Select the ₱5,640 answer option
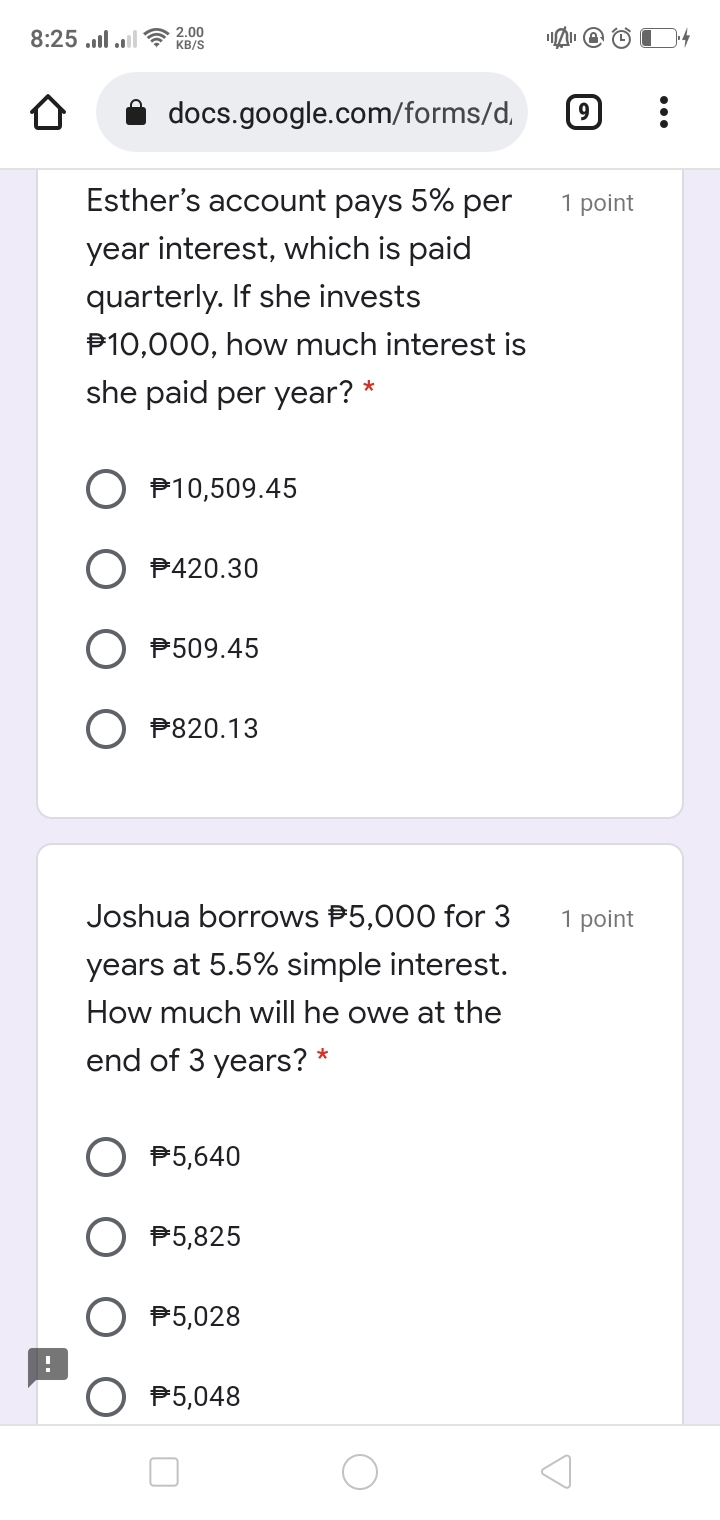Screen dimensions: 720x1520 coord(106,1156)
